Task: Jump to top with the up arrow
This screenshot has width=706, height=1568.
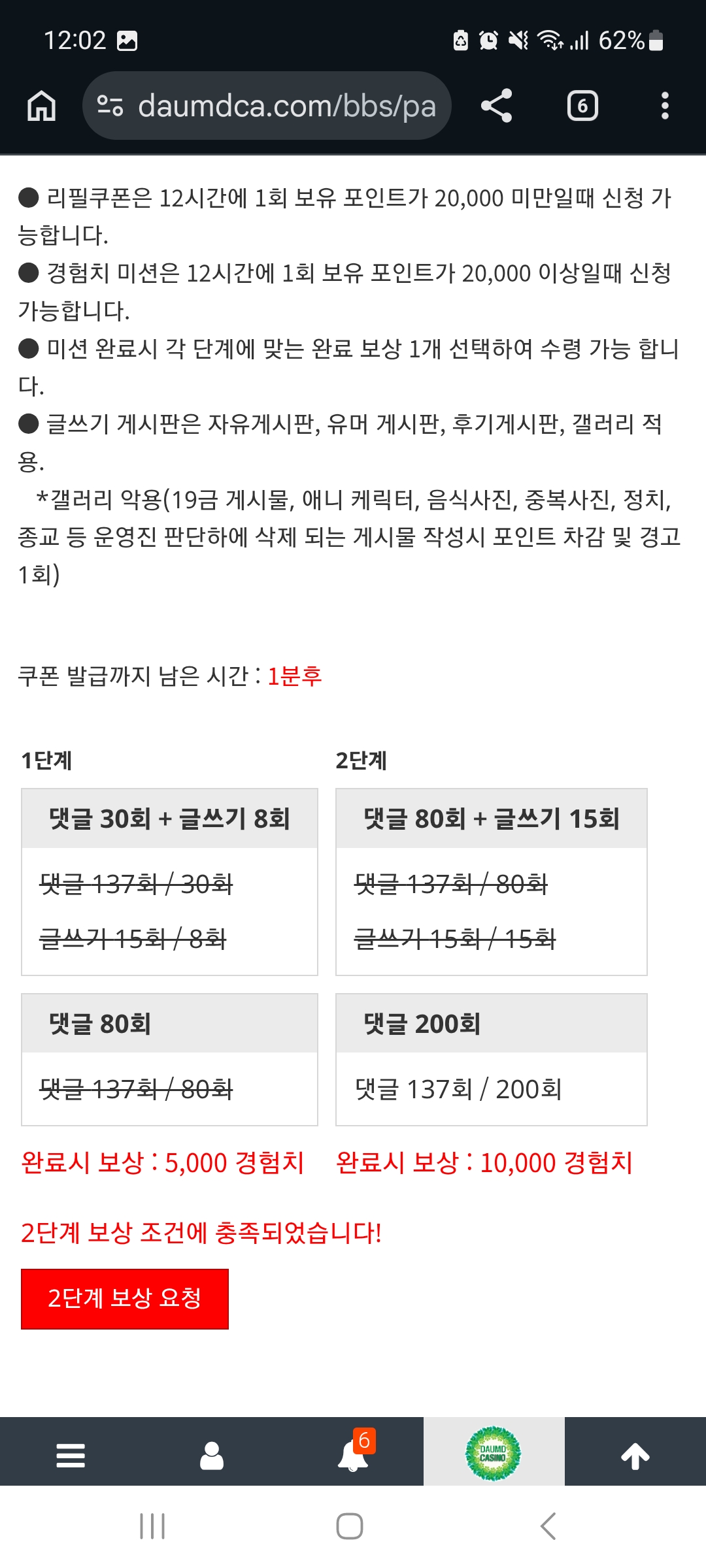Action: pos(635,1454)
